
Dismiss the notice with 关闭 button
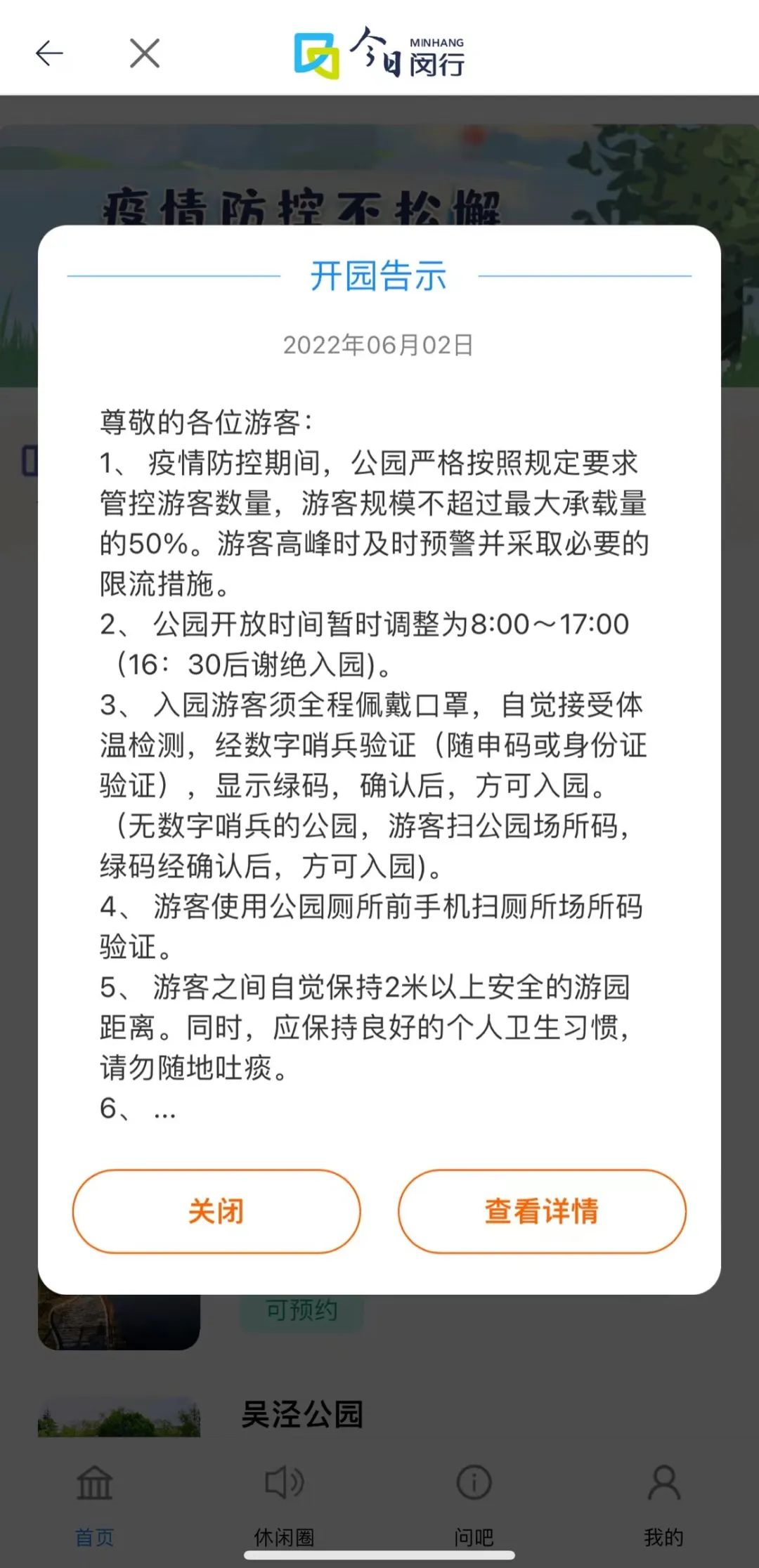click(216, 1211)
